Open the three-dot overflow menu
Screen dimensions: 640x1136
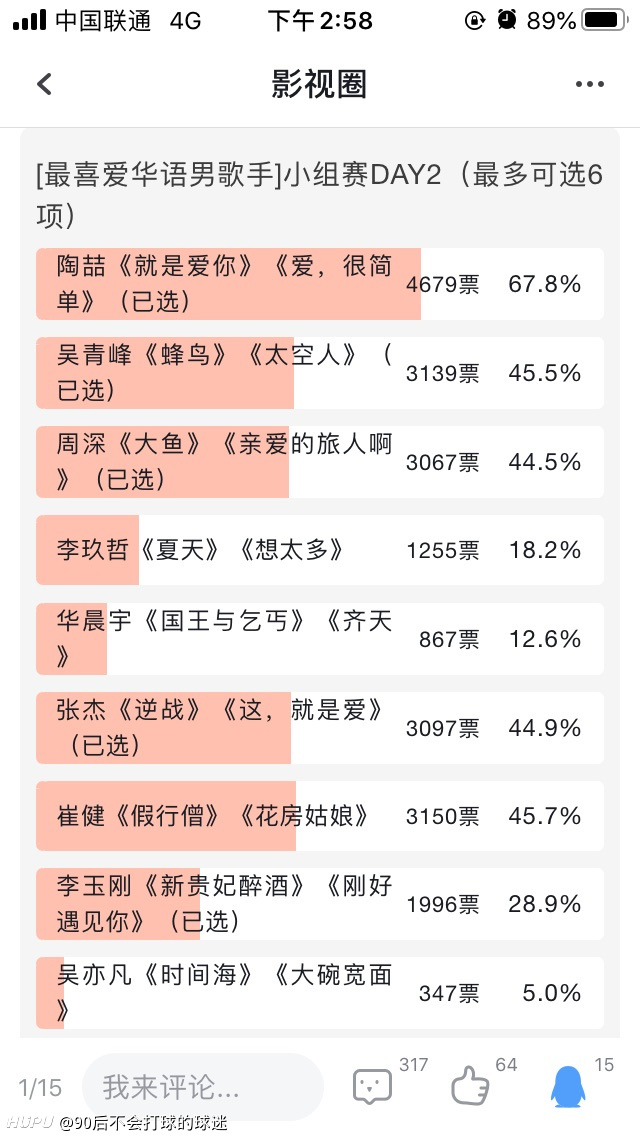click(x=589, y=85)
